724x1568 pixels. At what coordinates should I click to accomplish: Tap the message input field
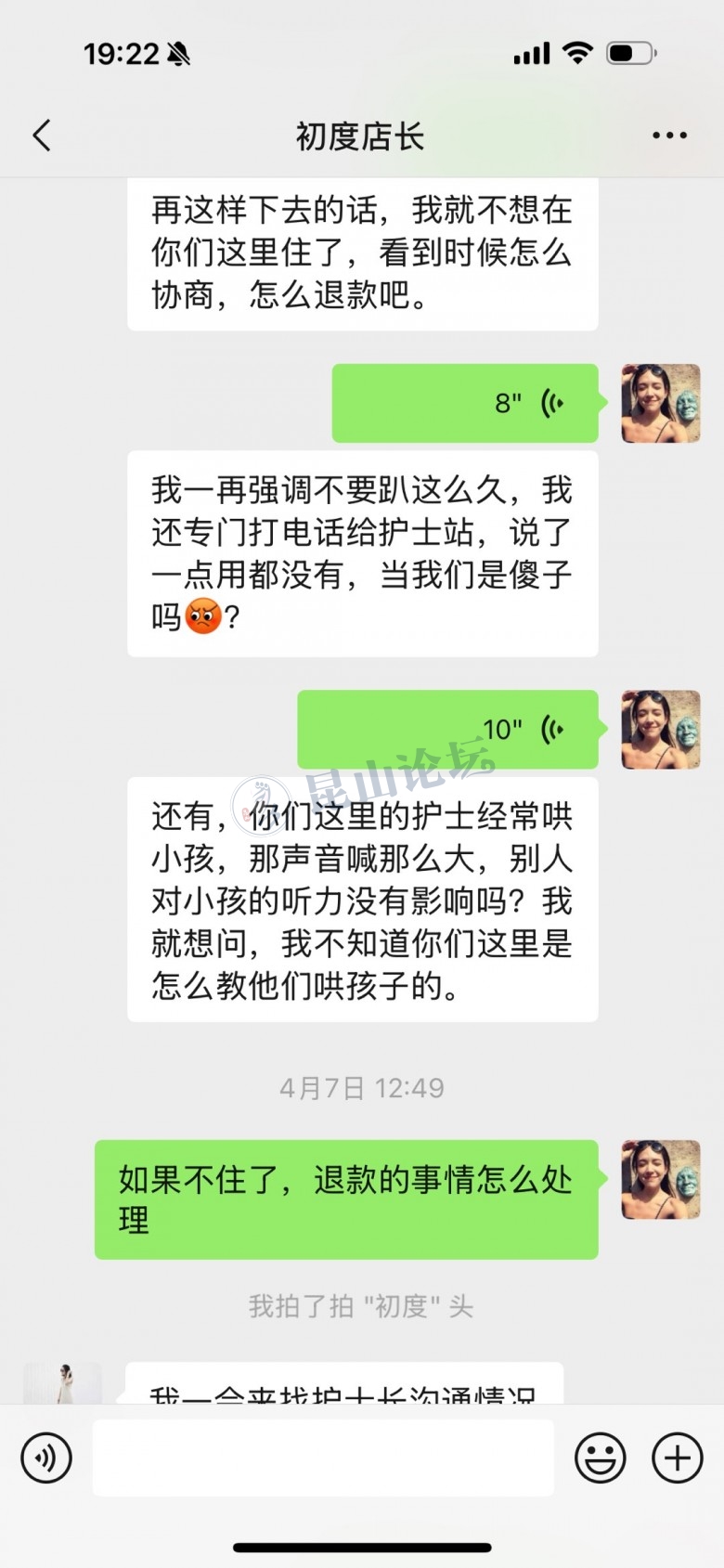tap(323, 1458)
